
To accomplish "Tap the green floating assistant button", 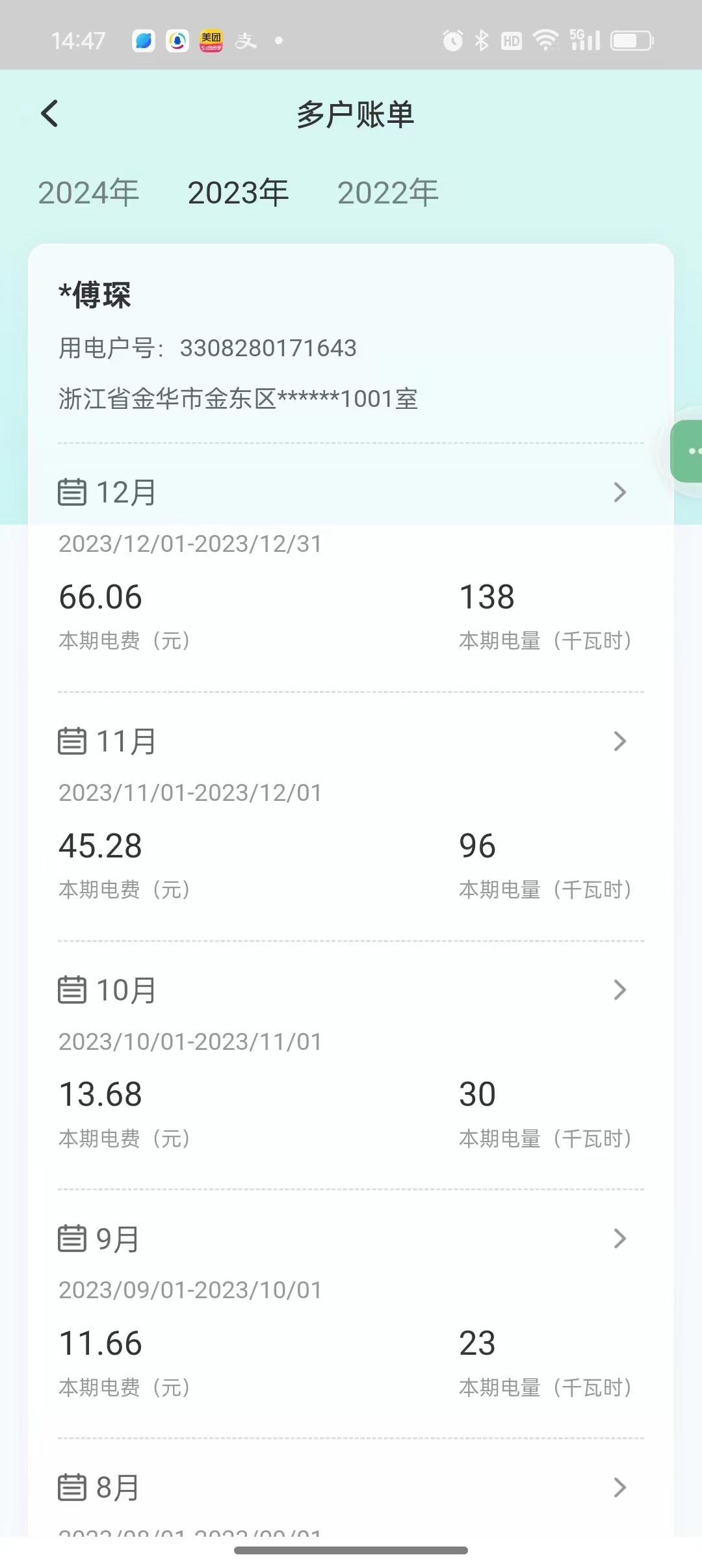I will (x=688, y=451).
